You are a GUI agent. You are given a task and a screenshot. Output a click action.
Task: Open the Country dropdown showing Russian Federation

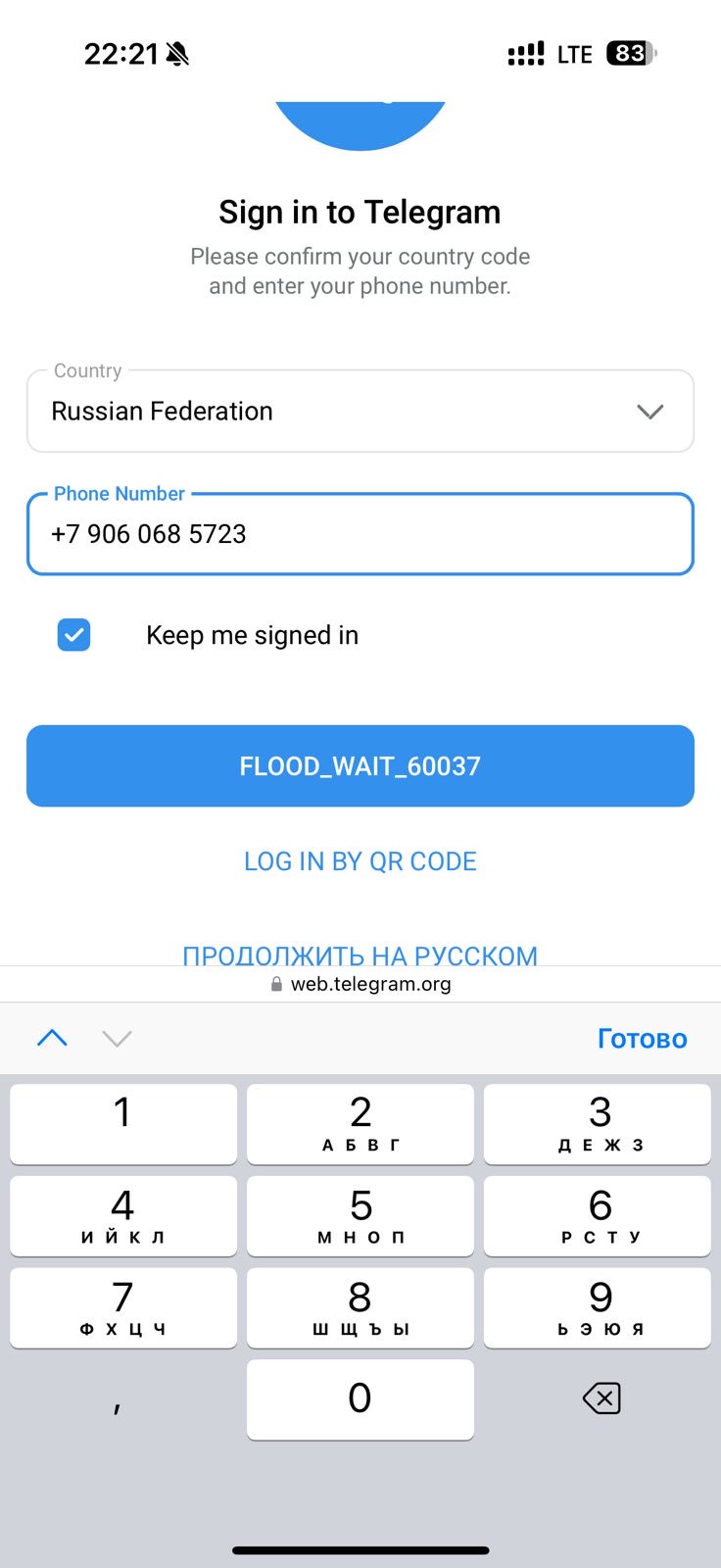[x=360, y=412]
